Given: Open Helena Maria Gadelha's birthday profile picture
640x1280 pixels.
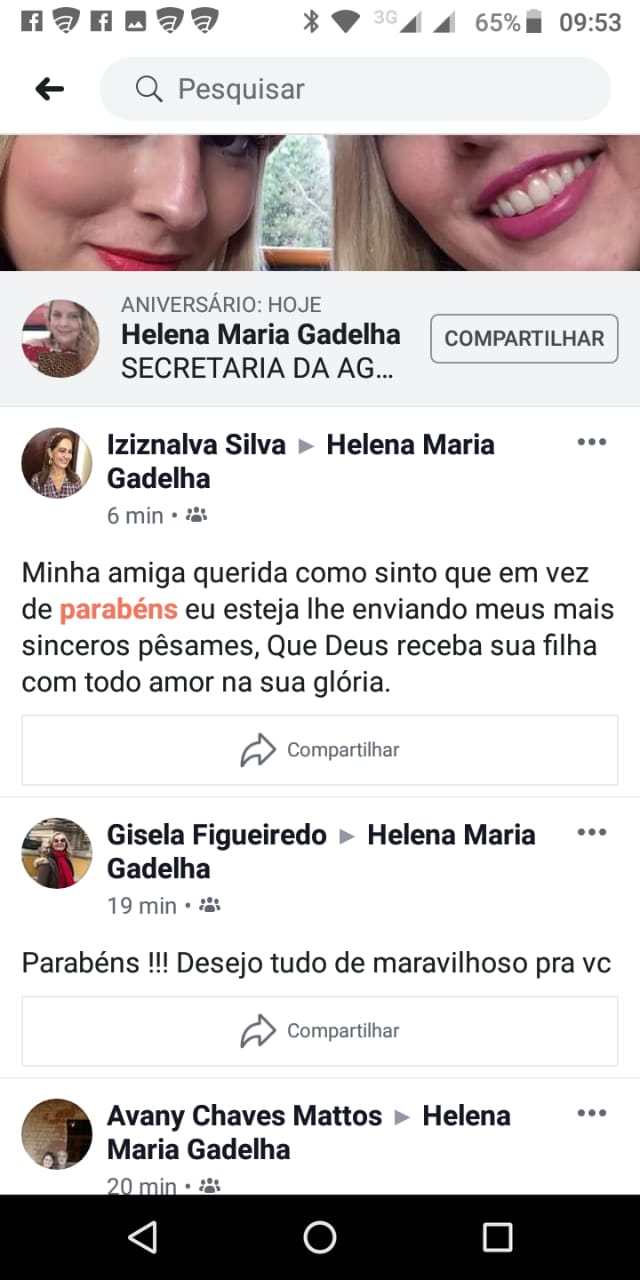Looking at the screenshot, I should coord(60,338).
